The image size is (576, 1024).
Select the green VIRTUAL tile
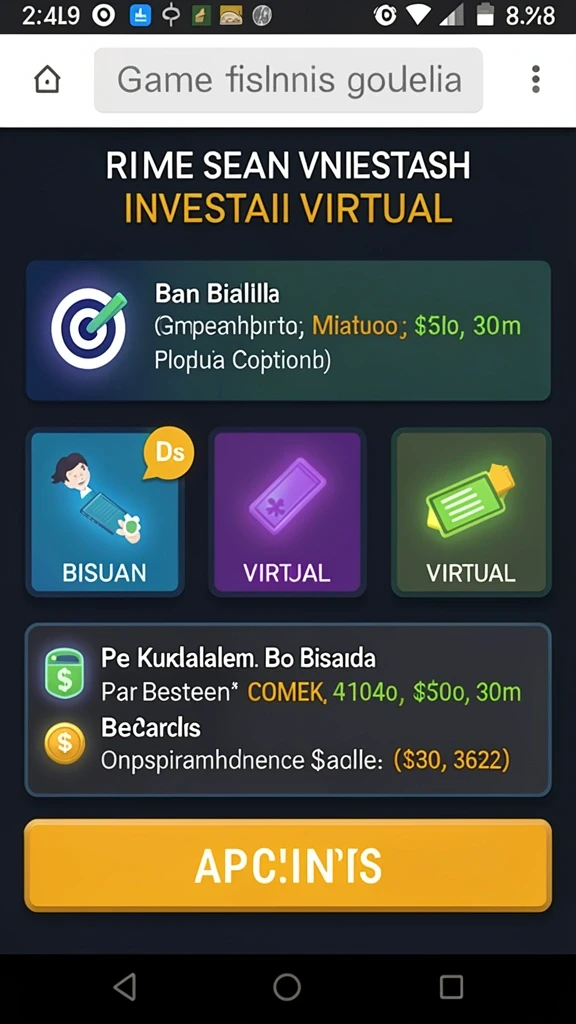(x=471, y=512)
